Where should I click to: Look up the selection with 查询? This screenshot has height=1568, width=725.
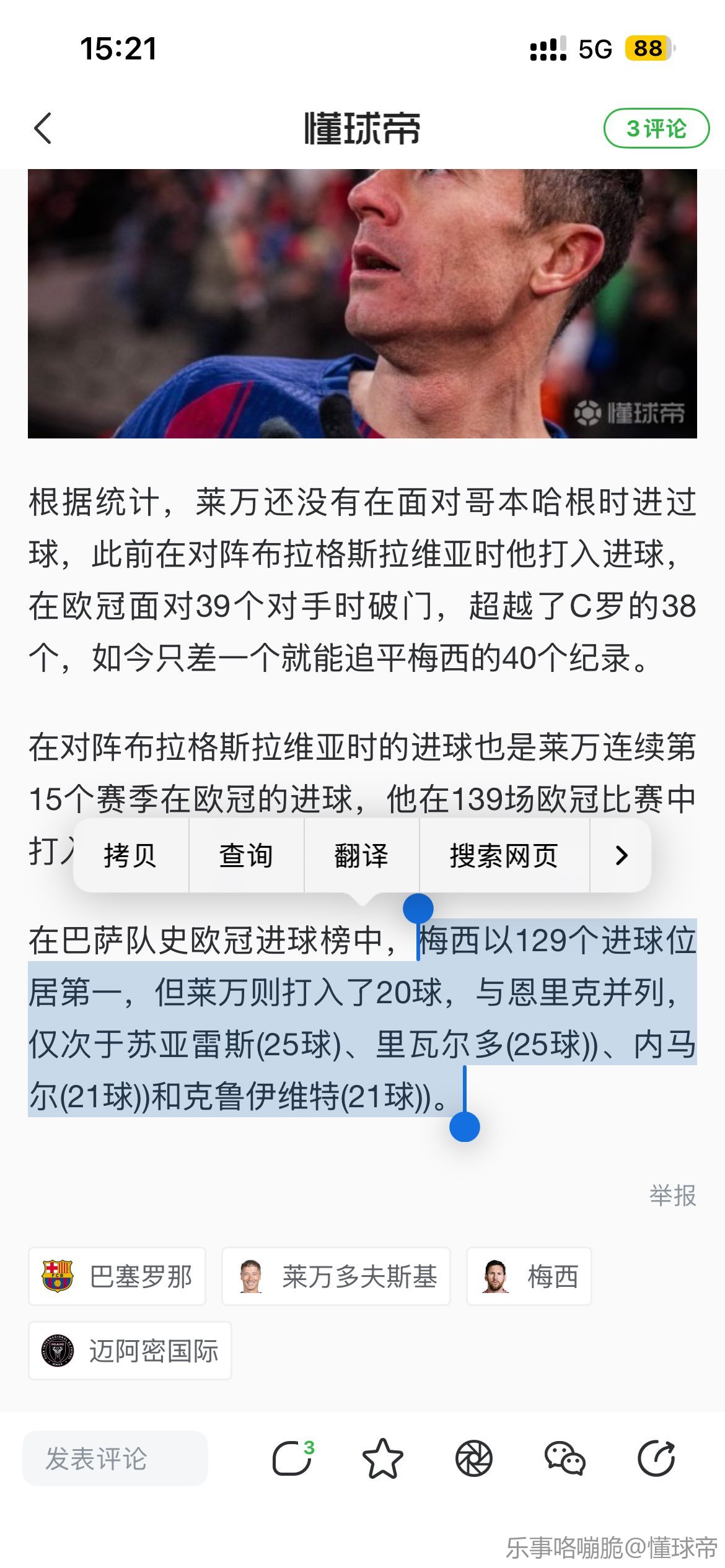[246, 855]
